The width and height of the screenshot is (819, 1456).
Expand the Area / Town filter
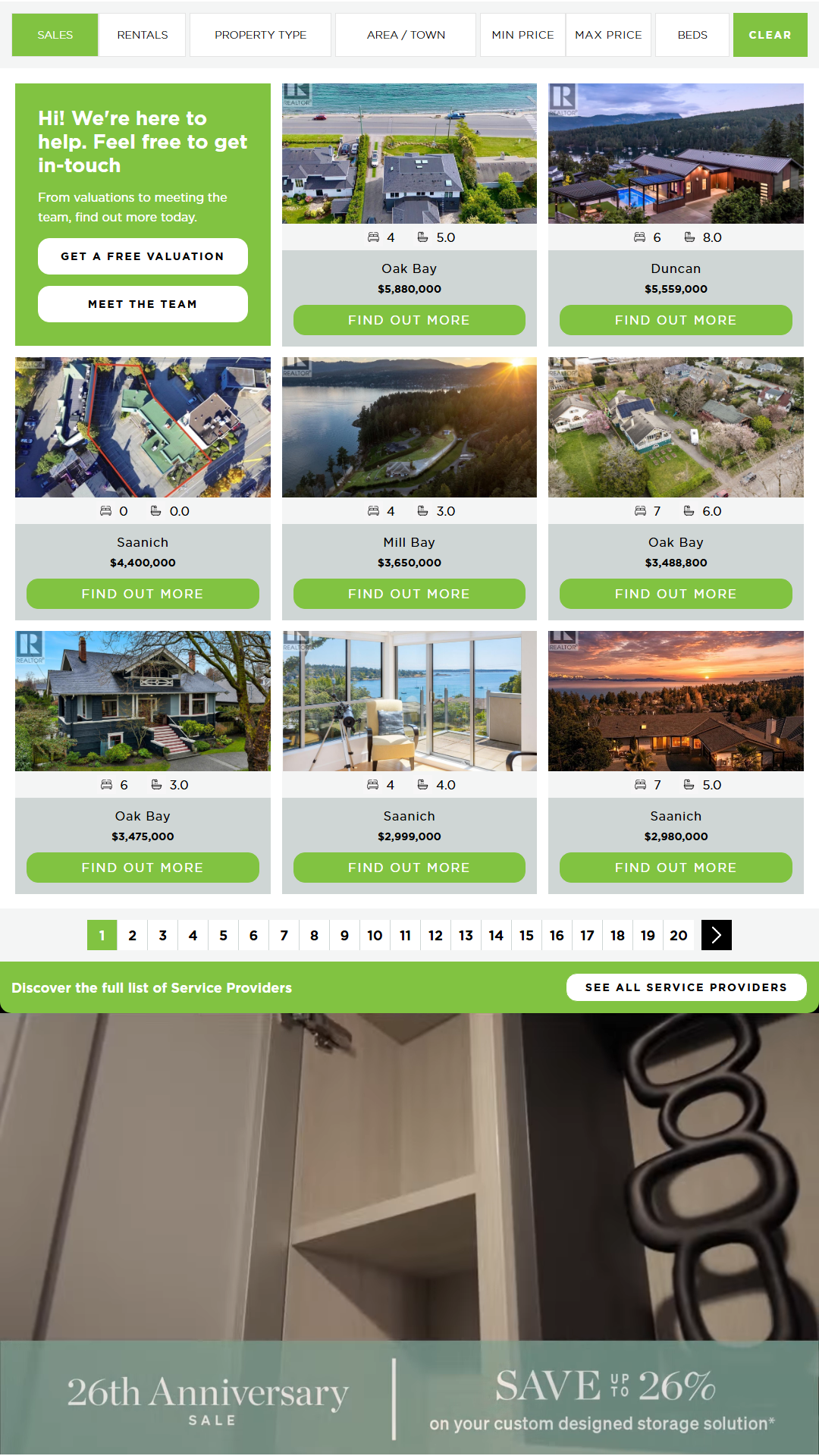(406, 35)
